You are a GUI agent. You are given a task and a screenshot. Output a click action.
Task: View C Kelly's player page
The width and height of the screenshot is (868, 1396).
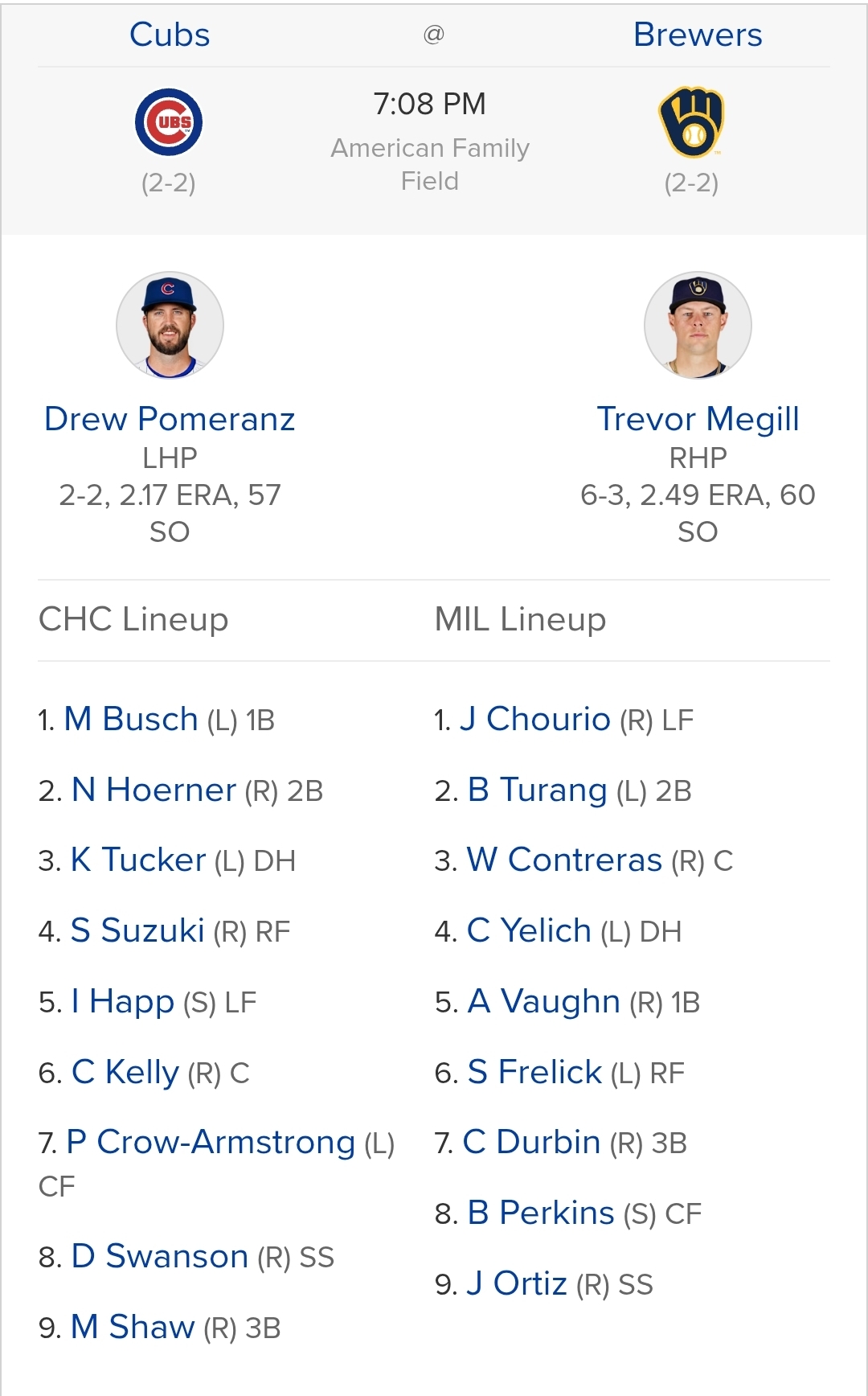125,1072
